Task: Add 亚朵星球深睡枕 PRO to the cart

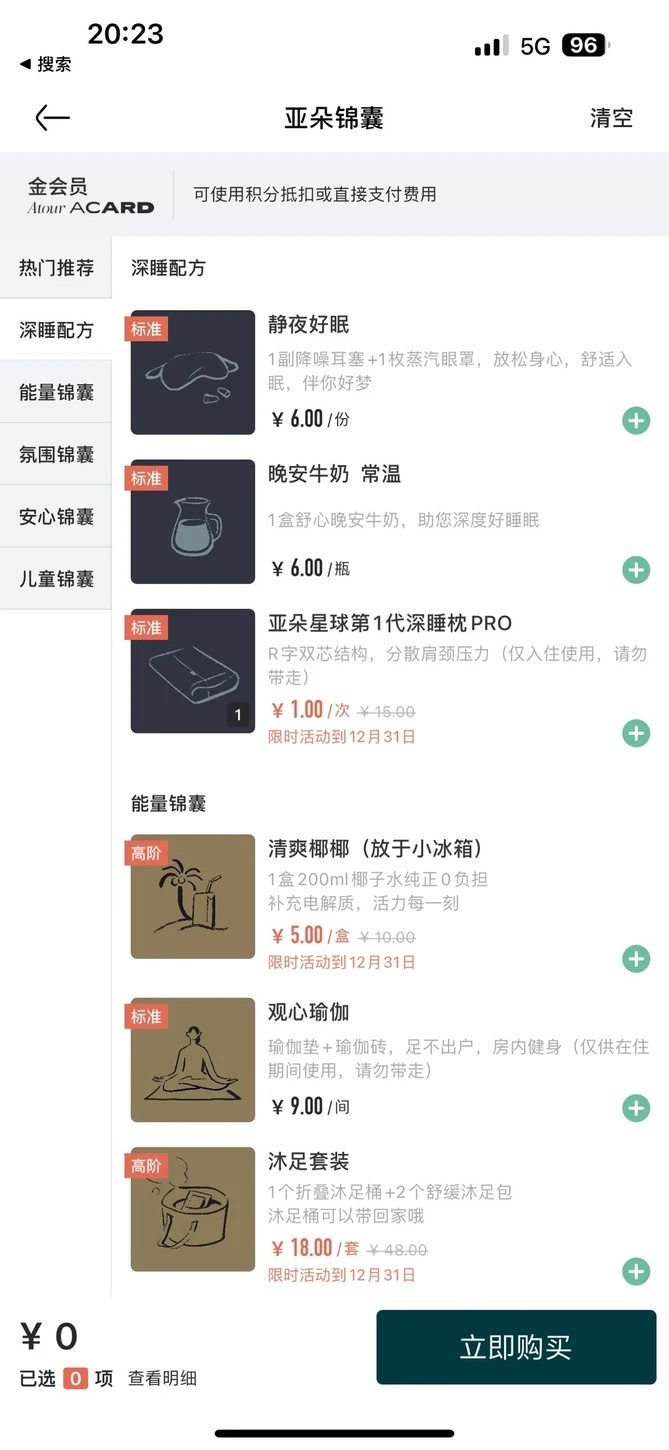Action: click(636, 733)
